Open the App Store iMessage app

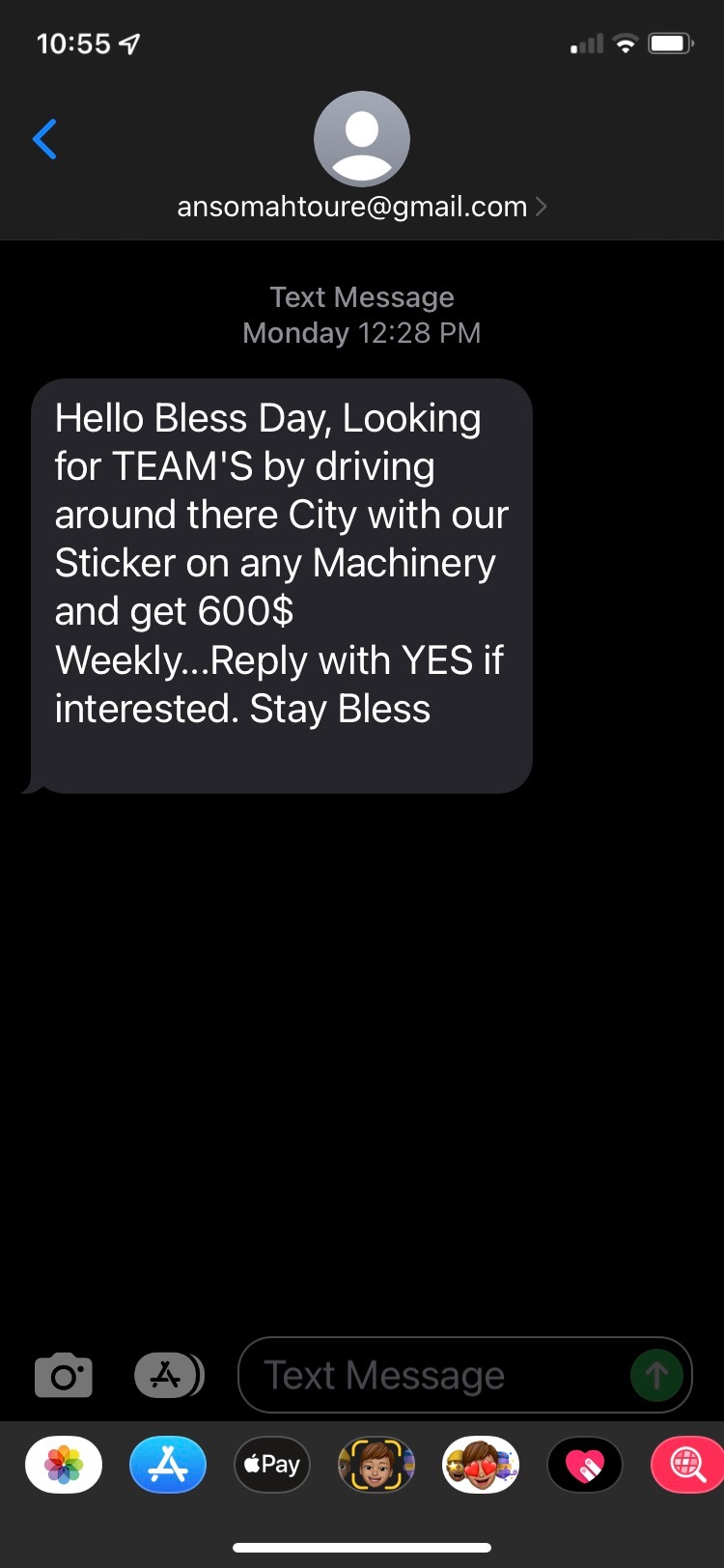coord(168,1465)
